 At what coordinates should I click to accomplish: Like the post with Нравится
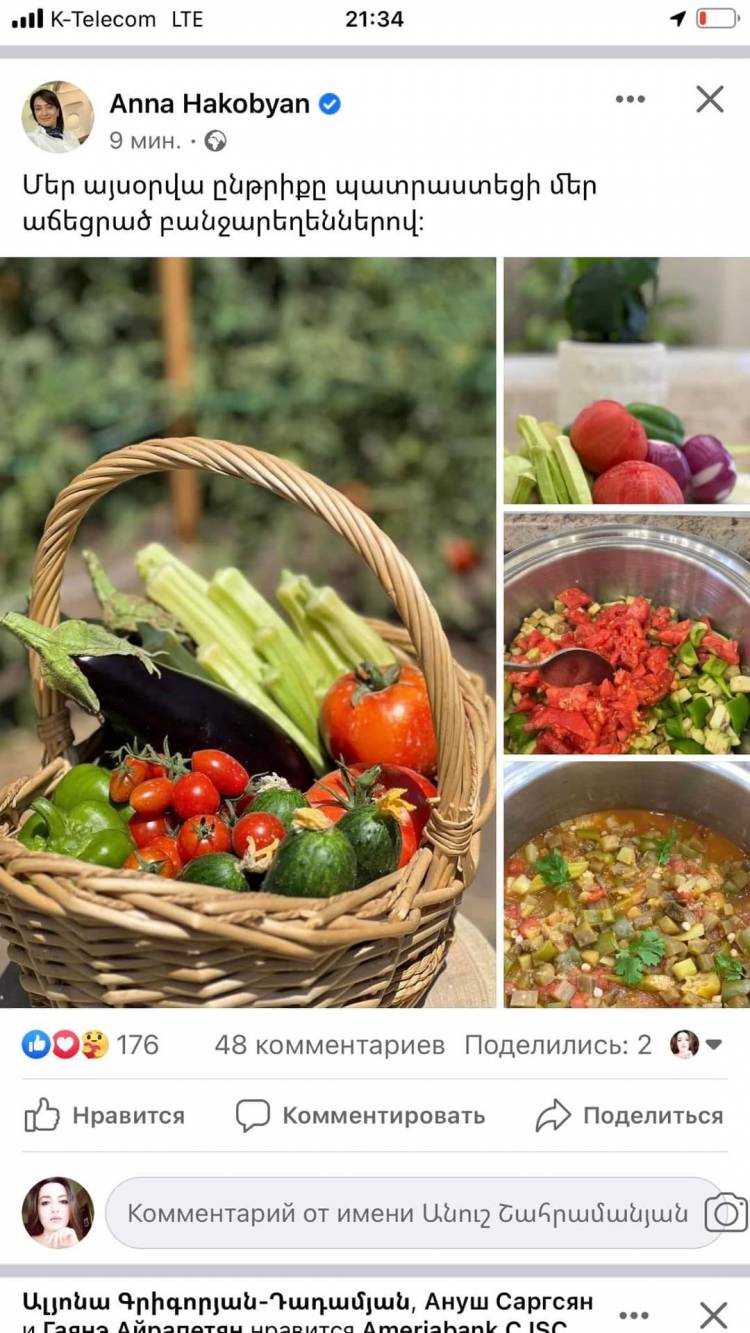click(x=105, y=1115)
